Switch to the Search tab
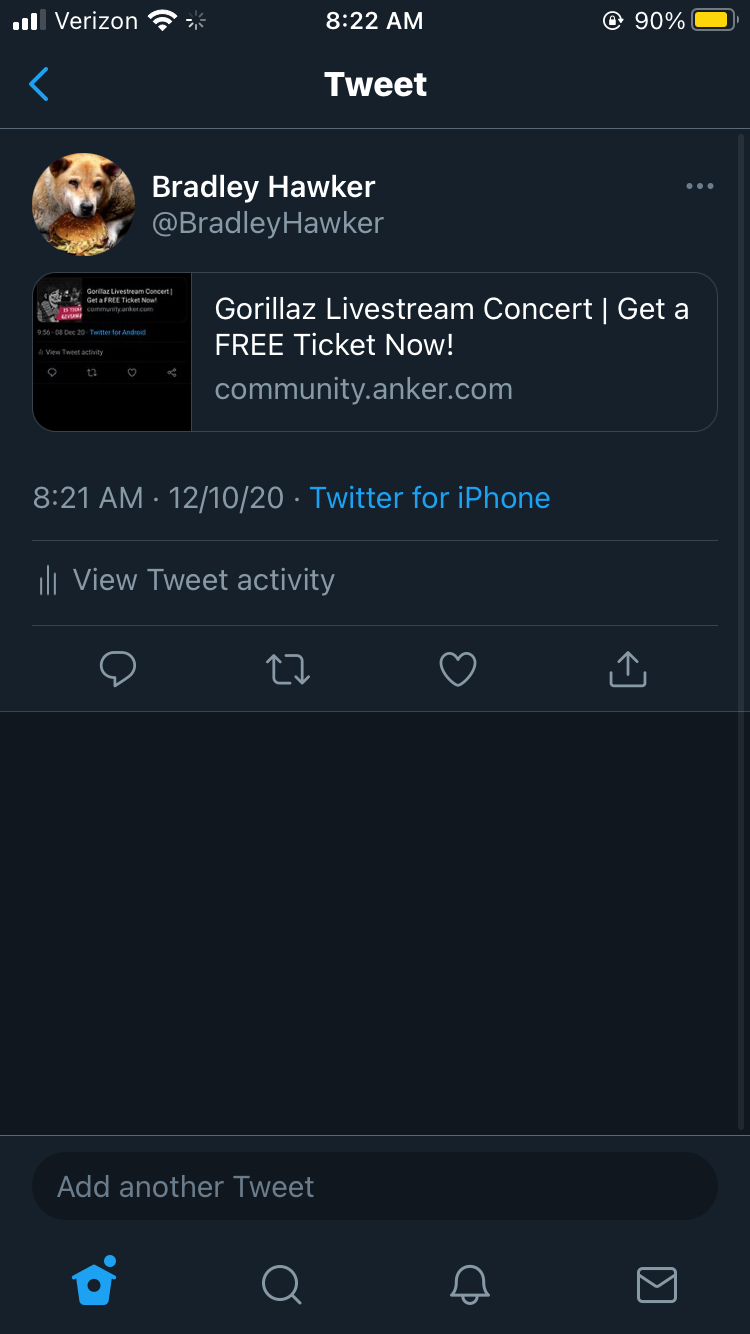Viewport: 750px width, 1334px height. pos(281,1284)
